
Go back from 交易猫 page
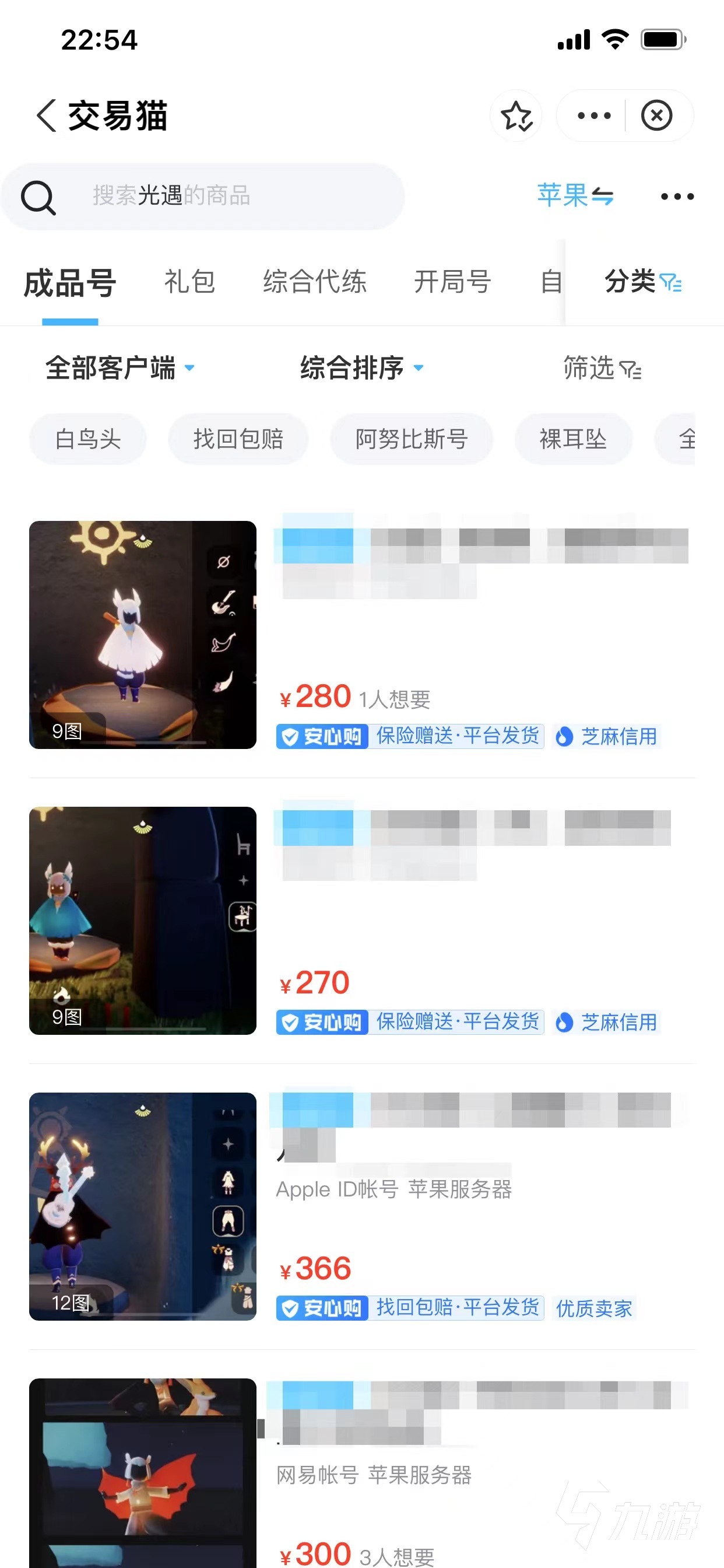point(46,116)
